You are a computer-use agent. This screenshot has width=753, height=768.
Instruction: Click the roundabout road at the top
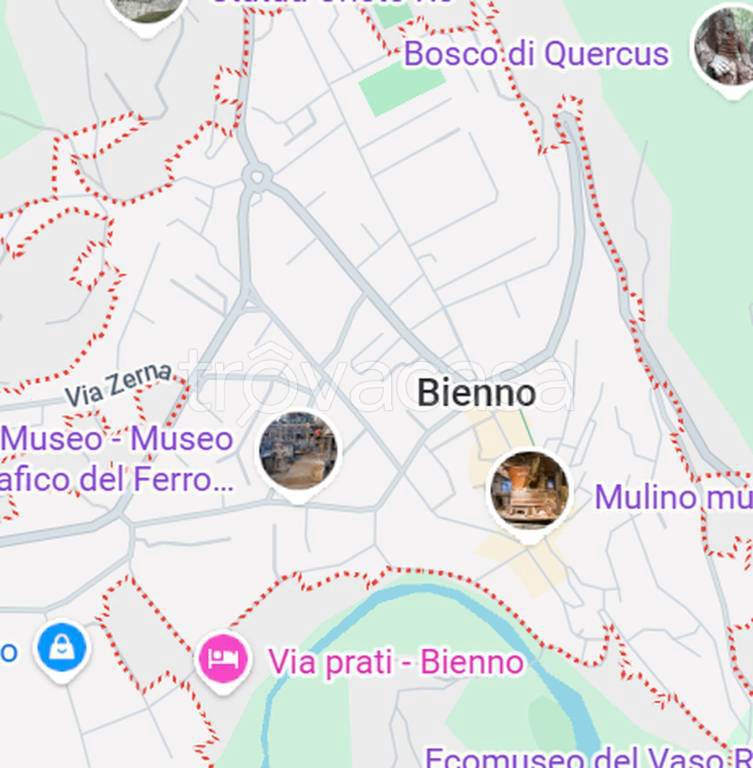pos(259,175)
